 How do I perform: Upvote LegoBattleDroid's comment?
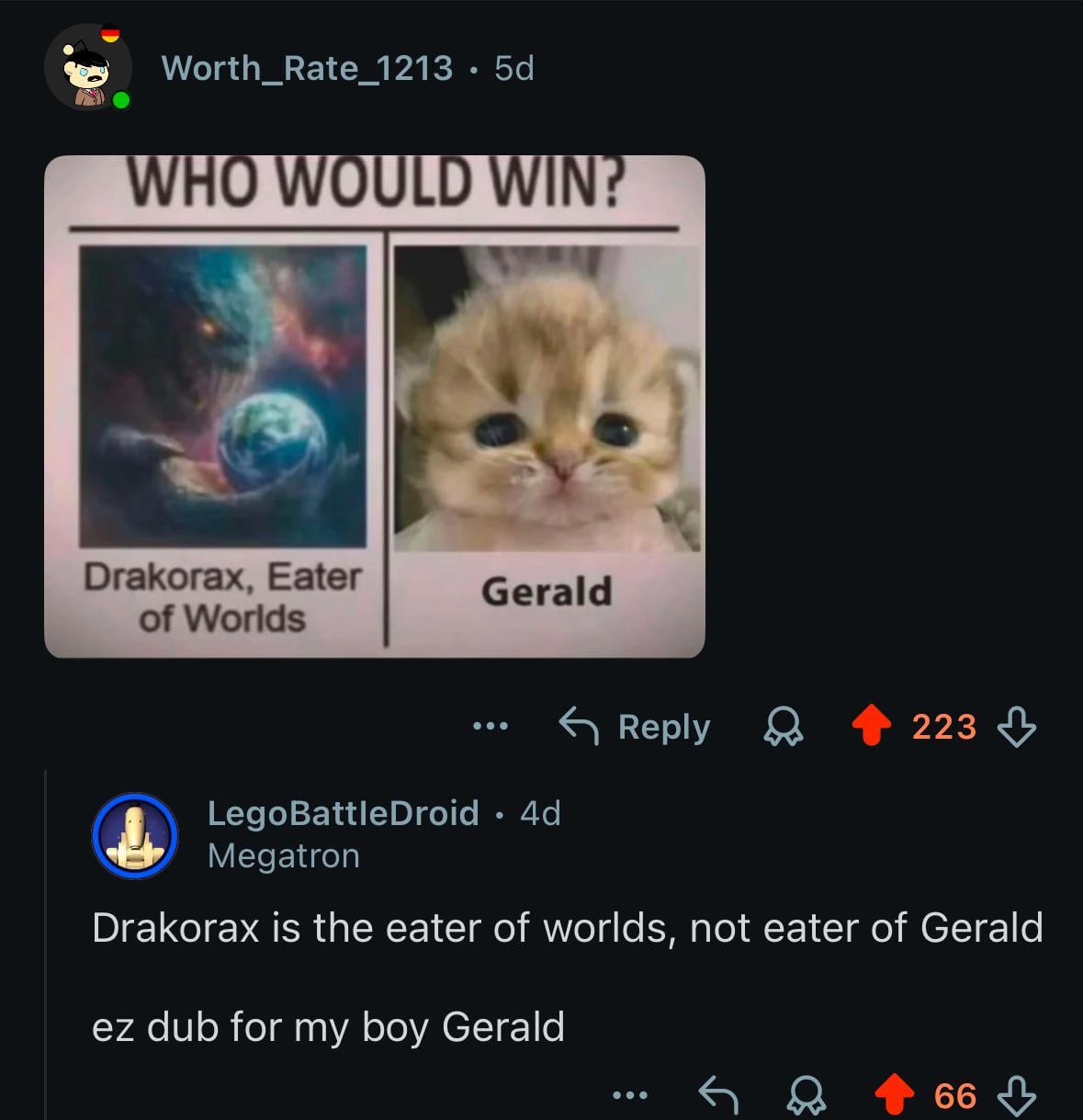coord(894,1095)
